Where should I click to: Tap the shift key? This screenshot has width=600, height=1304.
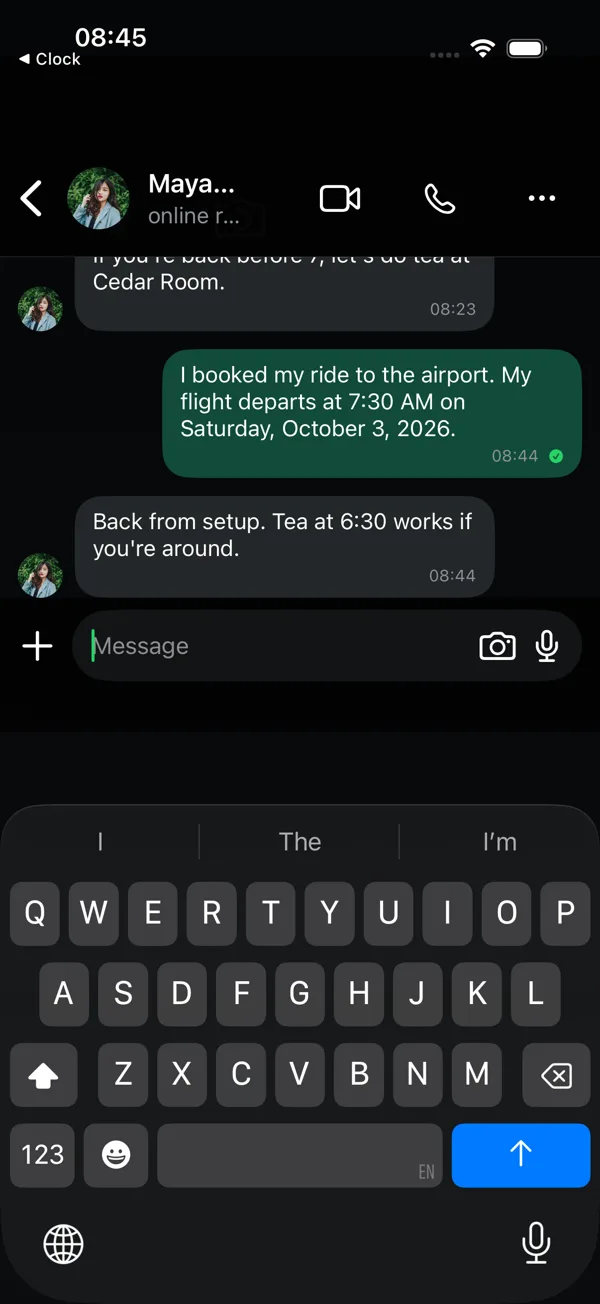pos(43,1075)
